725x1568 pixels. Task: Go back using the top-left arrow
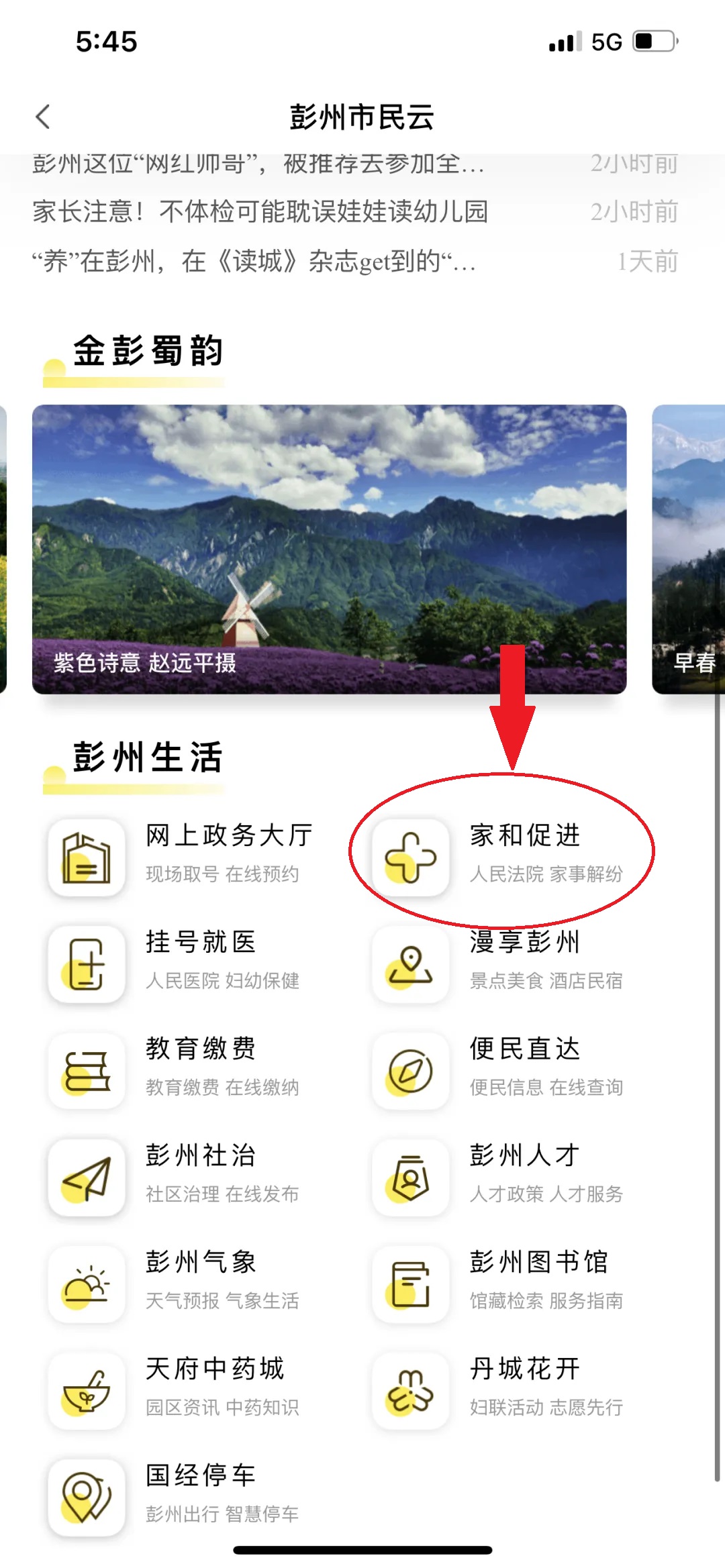point(43,117)
